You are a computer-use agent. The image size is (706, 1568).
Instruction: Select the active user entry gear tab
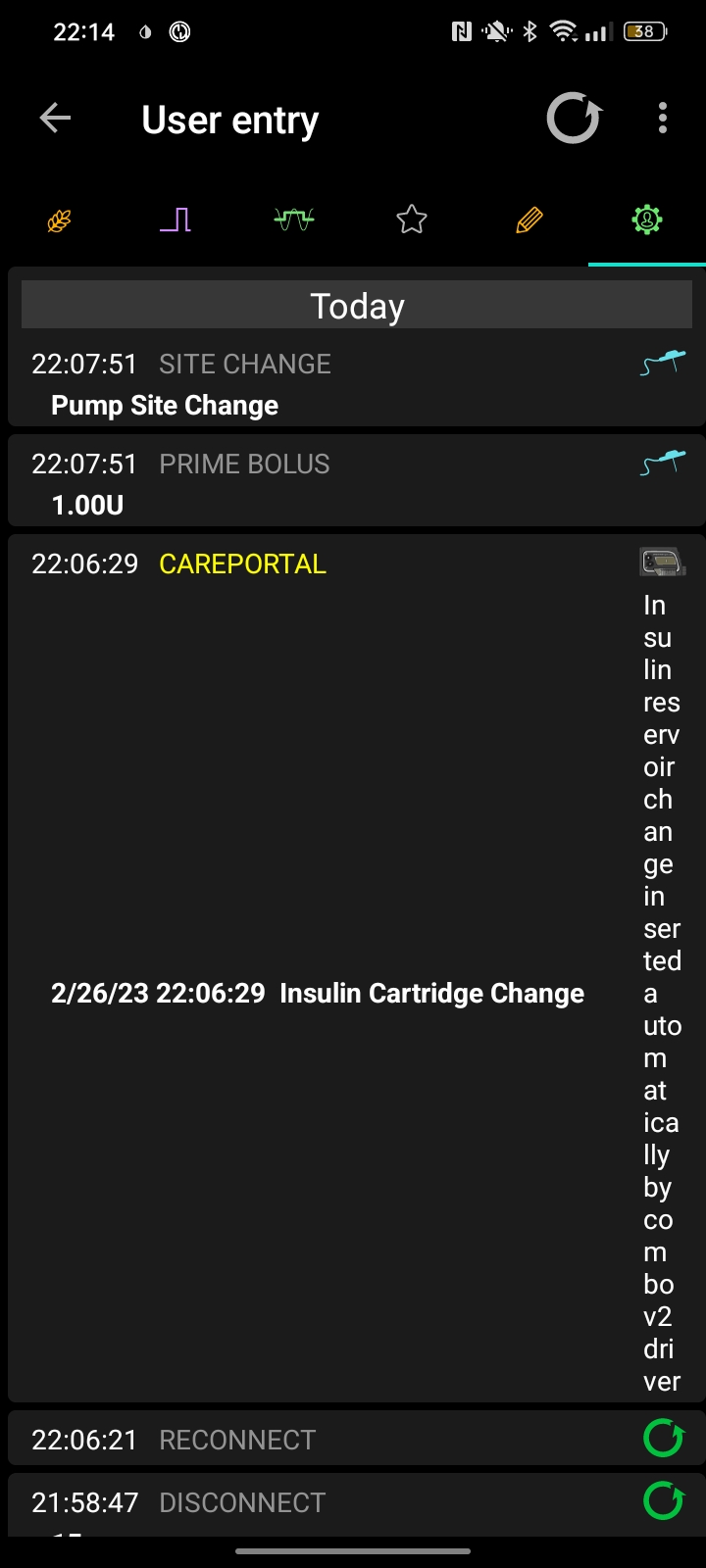[x=646, y=220]
